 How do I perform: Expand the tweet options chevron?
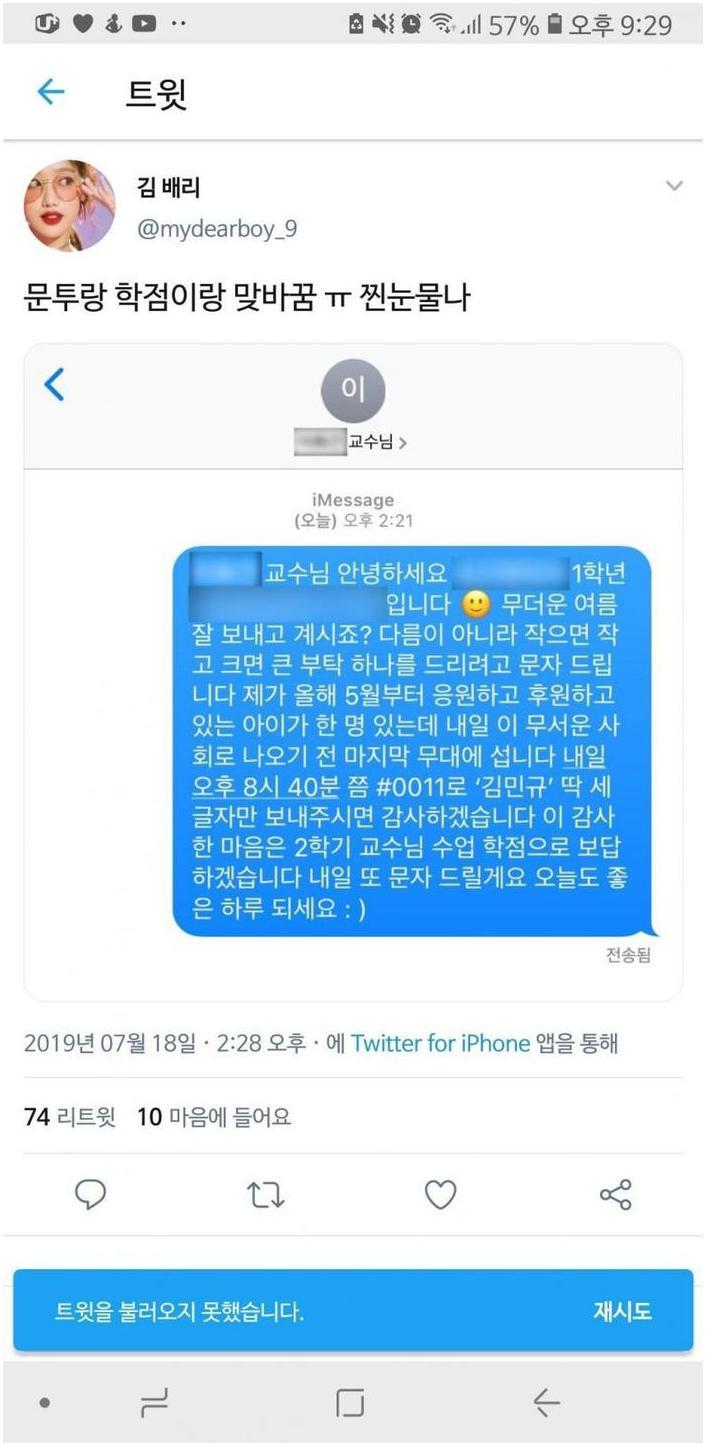pyautogui.click(x=674, y=186)
